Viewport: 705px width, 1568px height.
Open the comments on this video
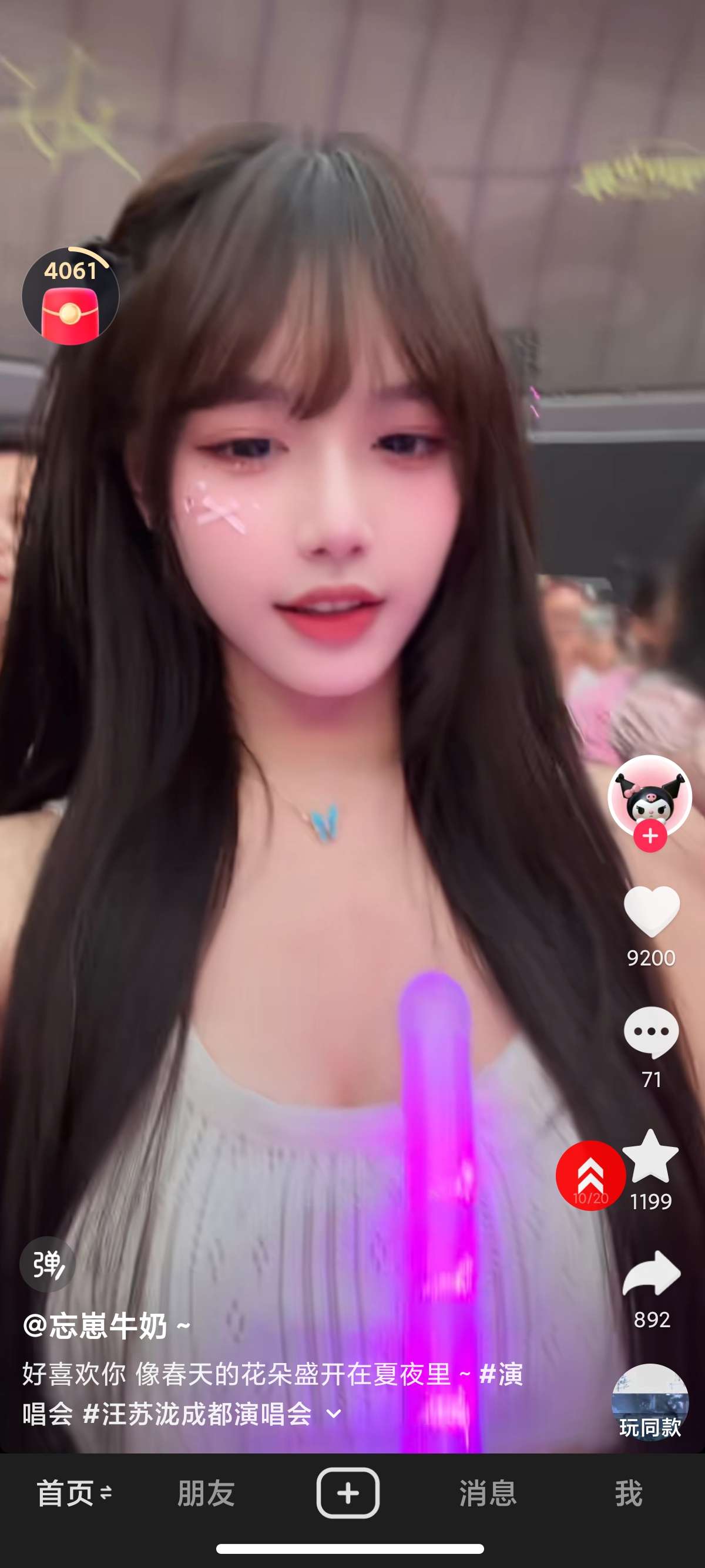coord(652,1033)
